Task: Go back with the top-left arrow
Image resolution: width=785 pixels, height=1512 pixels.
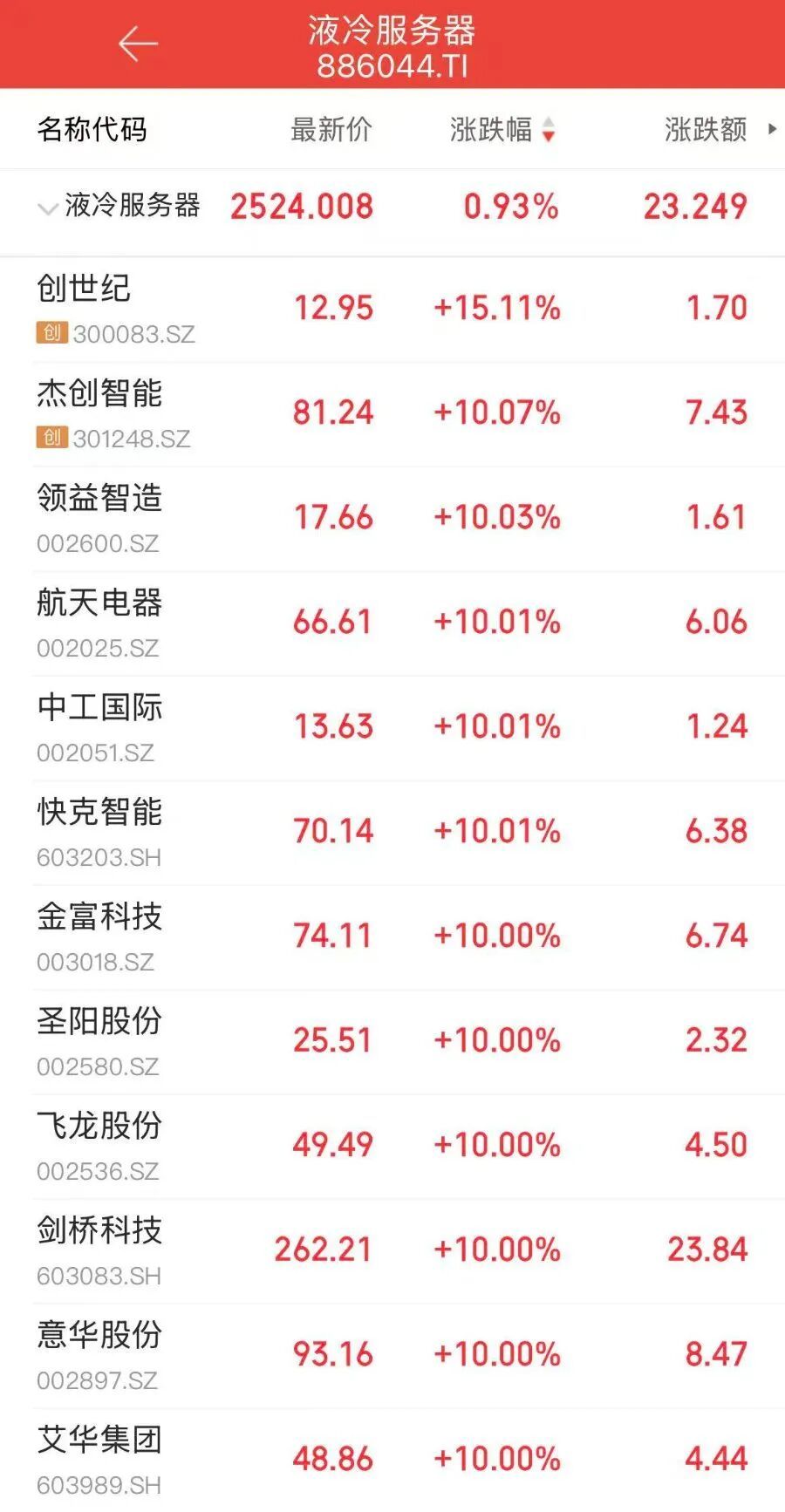Action: pyautogui.click(x=138, y=44)
